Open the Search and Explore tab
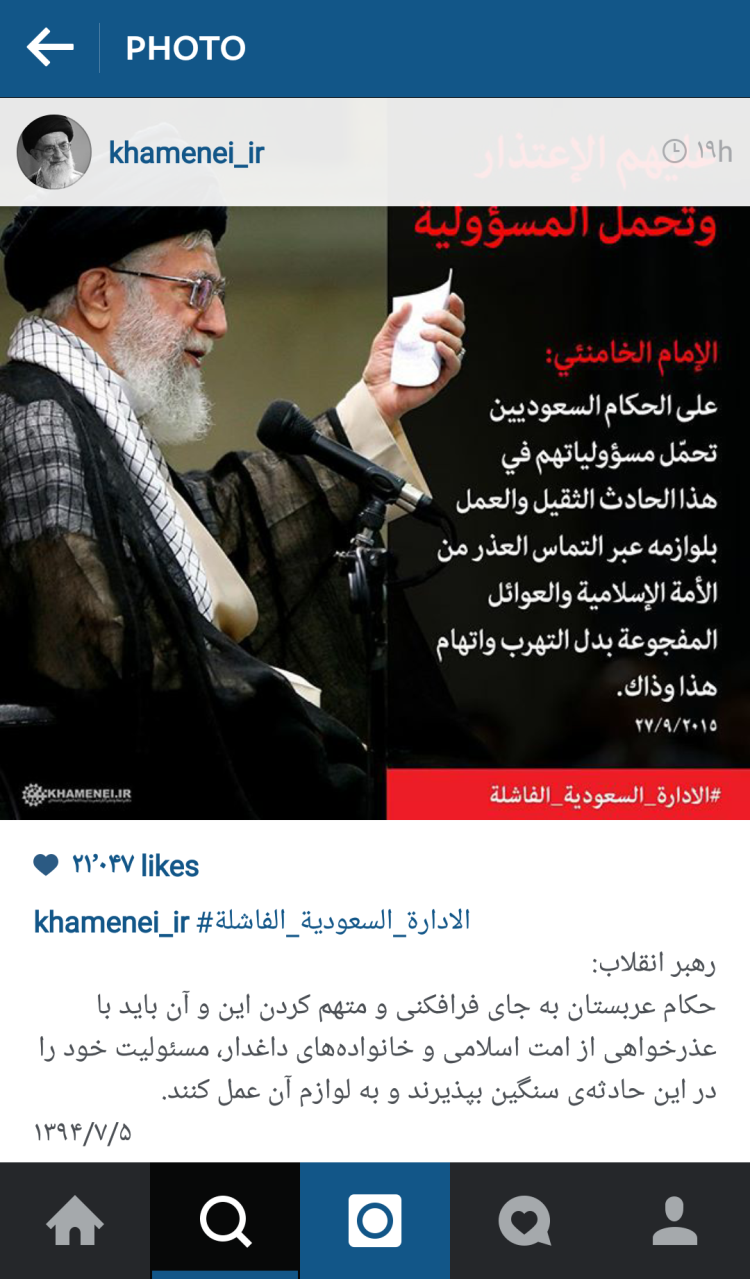Screen dimensions: 750x1279 225,1221
